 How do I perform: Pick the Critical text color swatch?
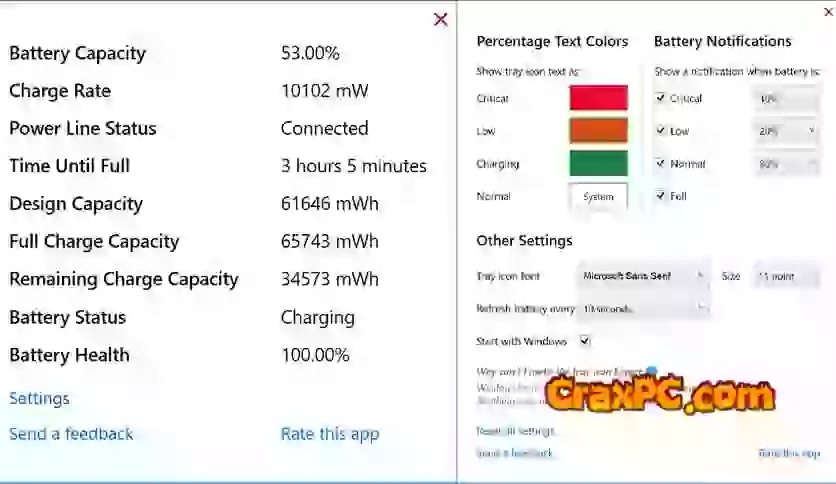click(598, 98)
